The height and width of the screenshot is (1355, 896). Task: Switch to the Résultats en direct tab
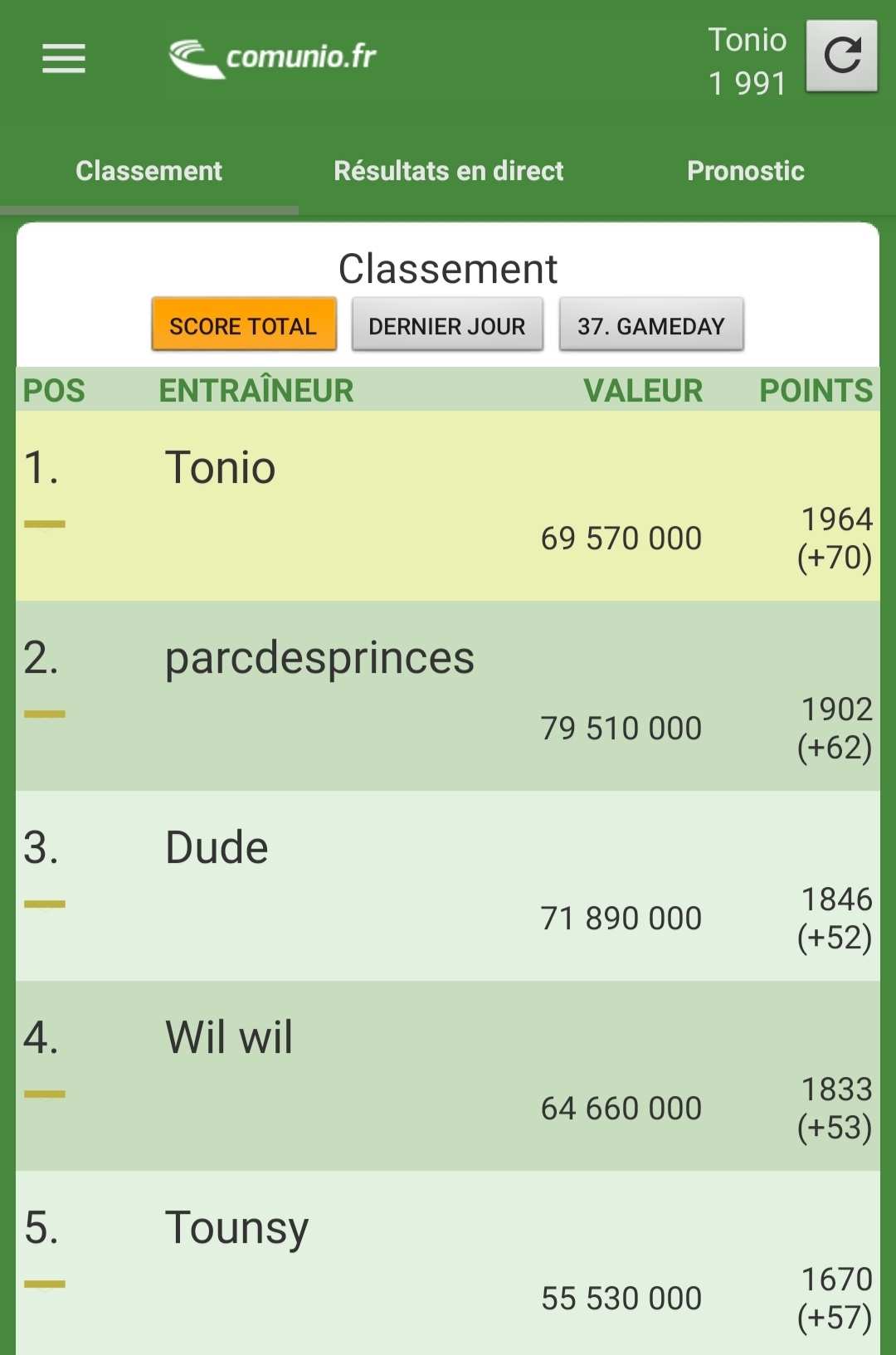(x=448, y=171)
